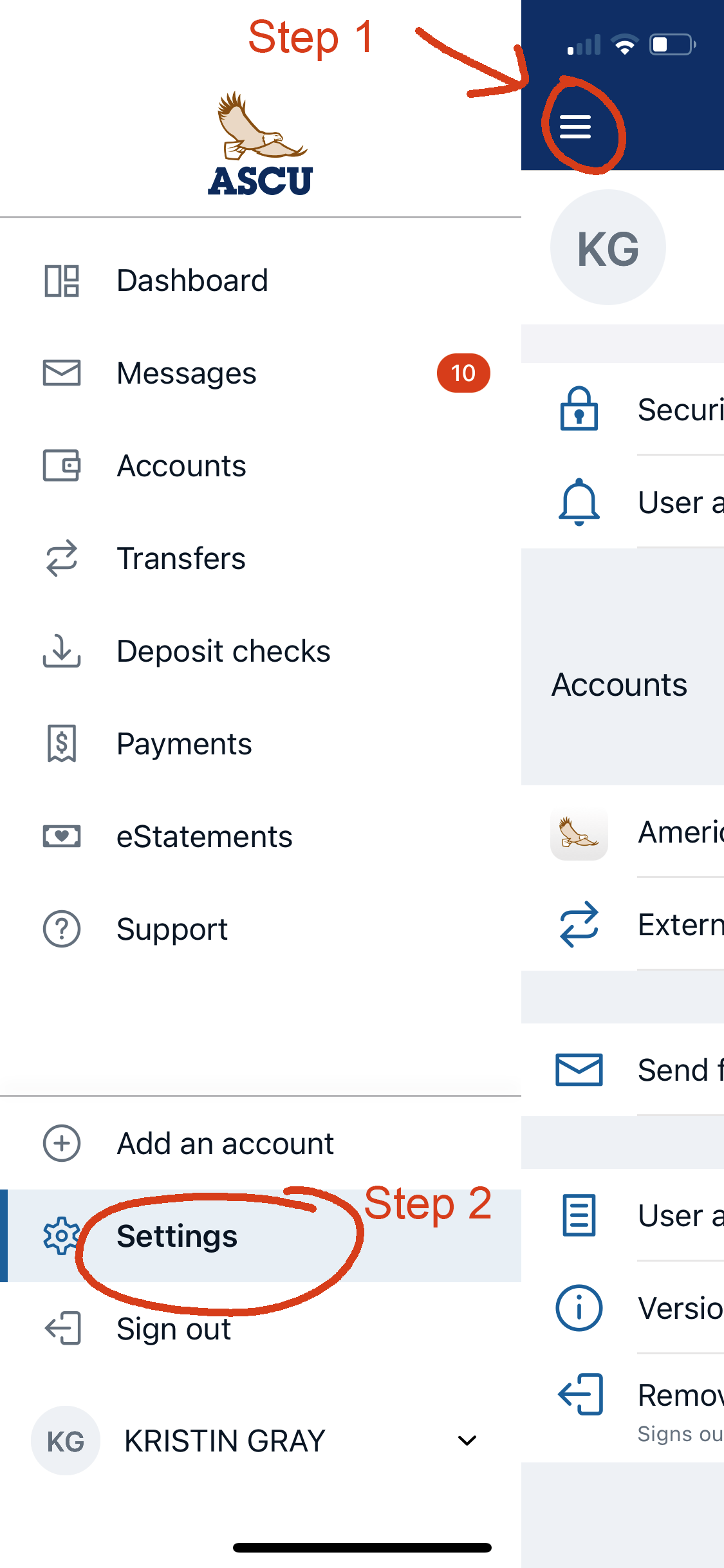Tap the Remove row that signs out
Image resolution: width=724 pixels, height=1568 pixels.
(x=623, y=1408)
